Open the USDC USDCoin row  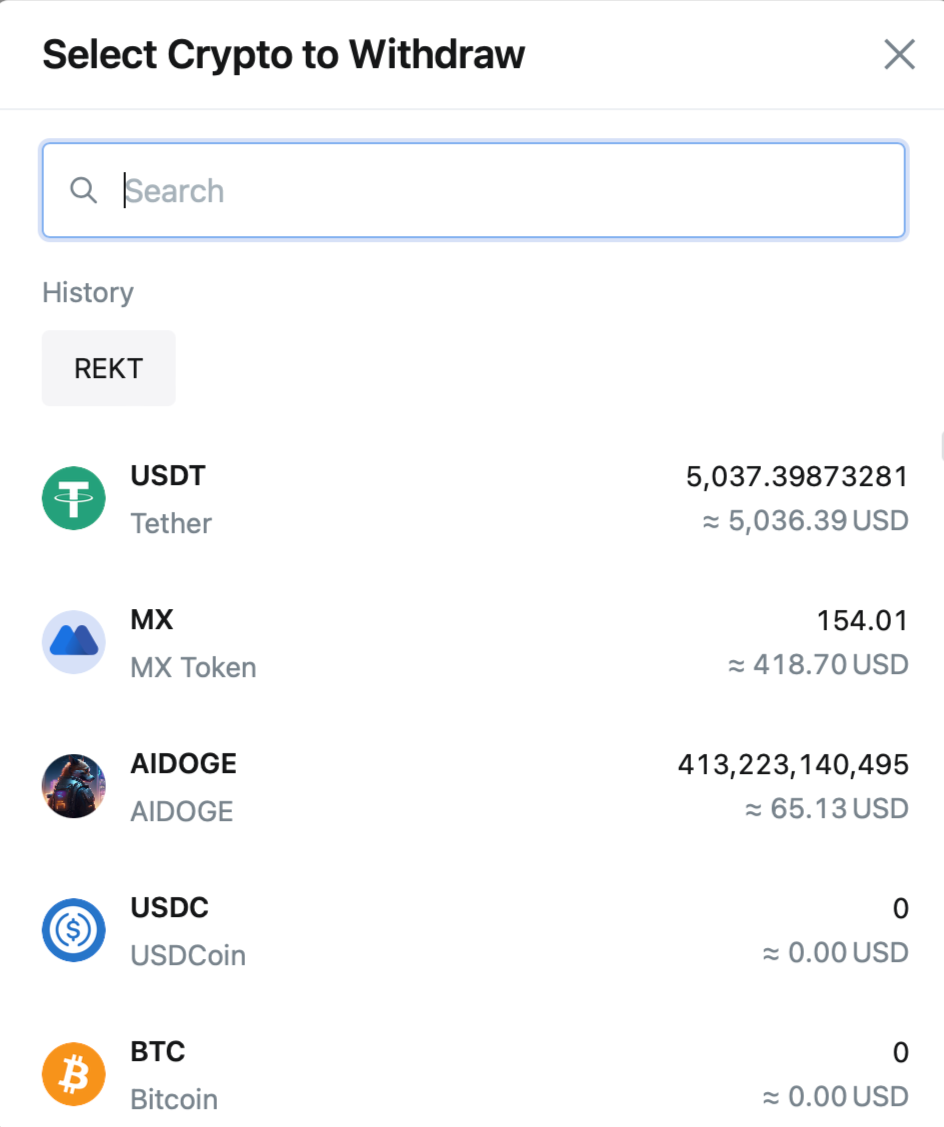473,931
